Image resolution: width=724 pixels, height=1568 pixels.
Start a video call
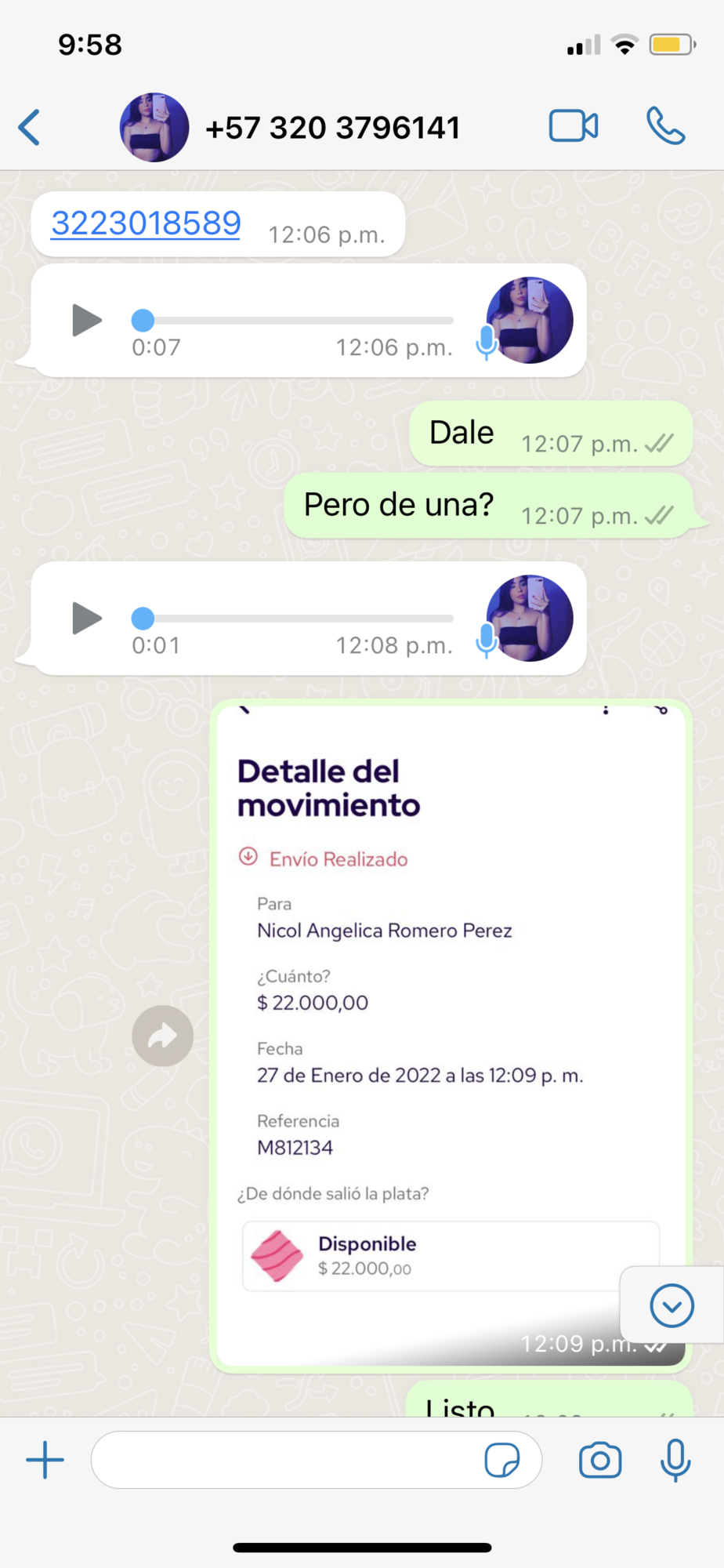click(574, 126)
